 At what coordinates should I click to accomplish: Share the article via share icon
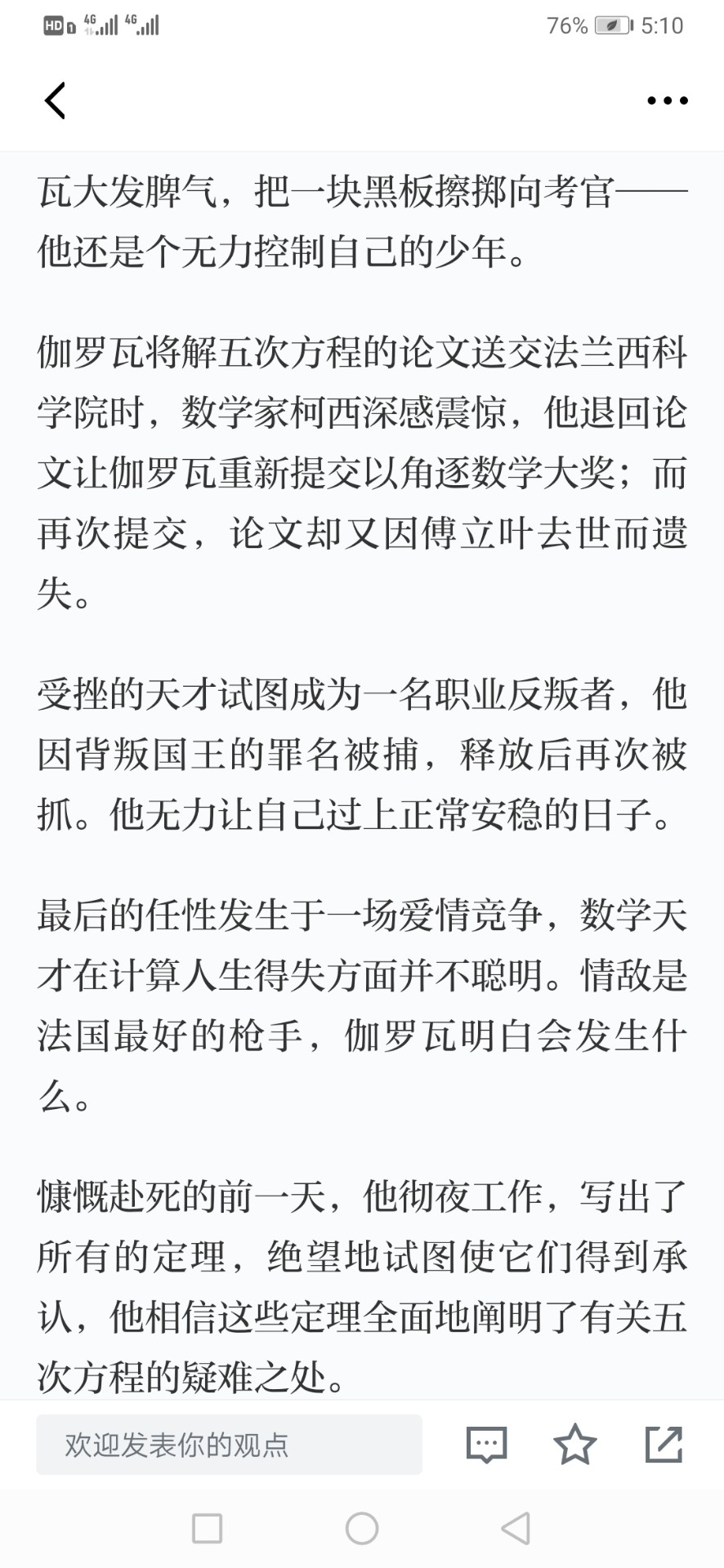click(664, 1444)
